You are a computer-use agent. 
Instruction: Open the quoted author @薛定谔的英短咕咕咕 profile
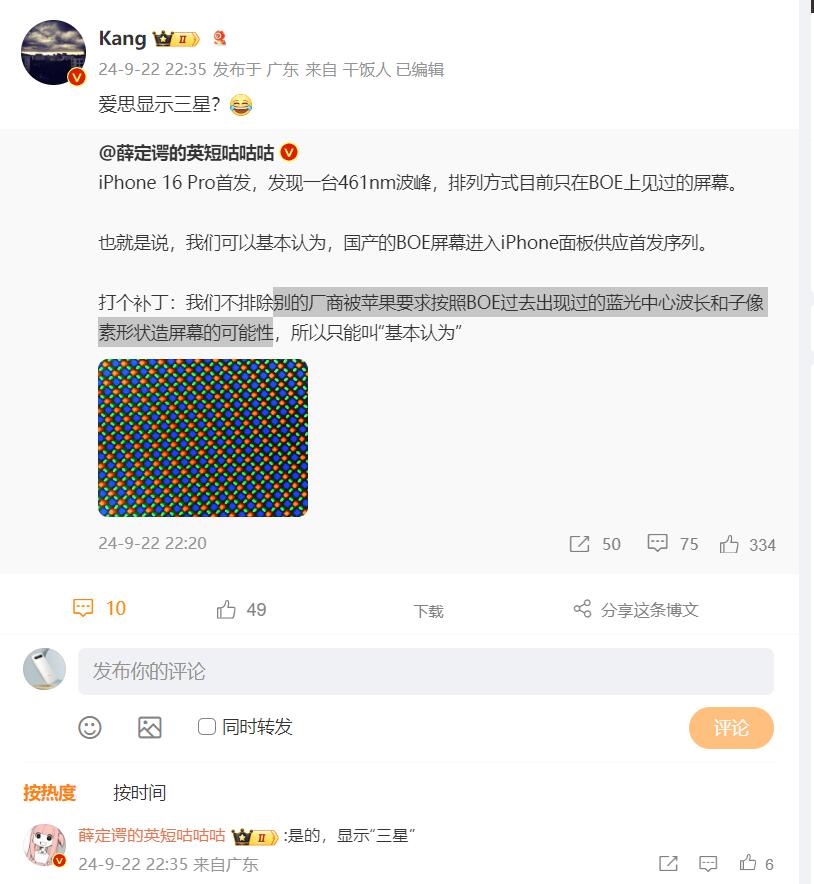(x=186, y=152)
